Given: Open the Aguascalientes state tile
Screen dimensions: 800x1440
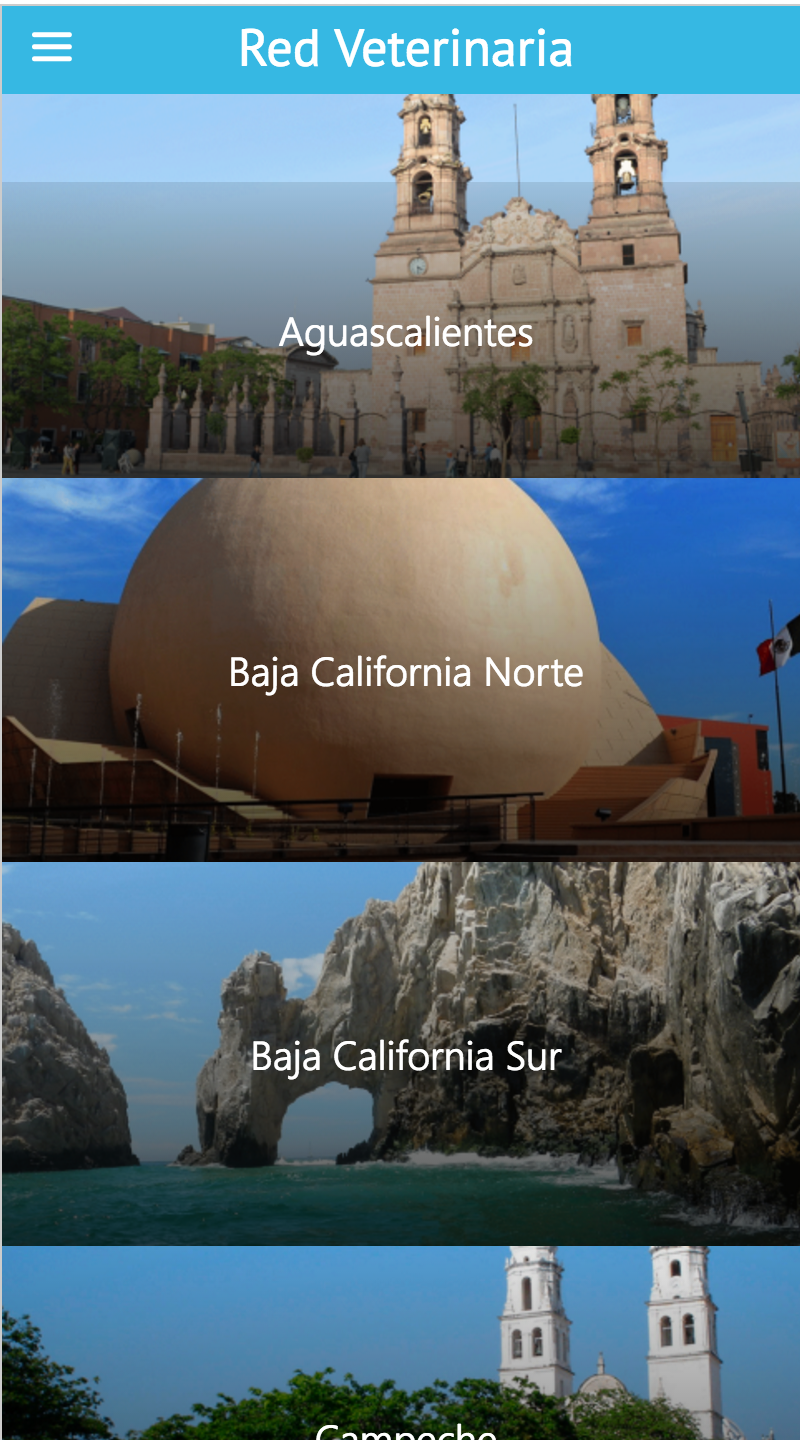Looking at the screenshot, I should [x=405, y=332].
